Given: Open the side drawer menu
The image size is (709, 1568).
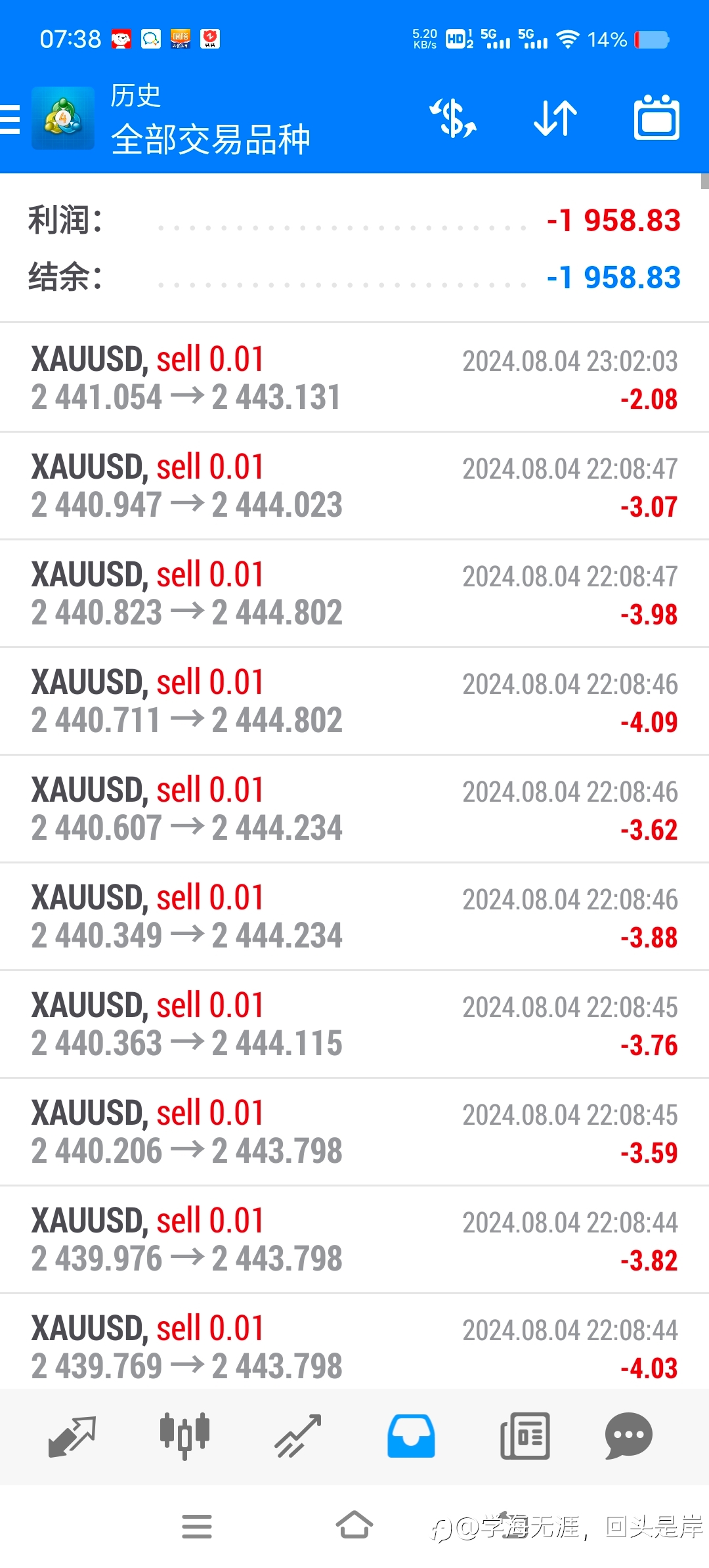Looking at the screenshot, I should 11,119.
